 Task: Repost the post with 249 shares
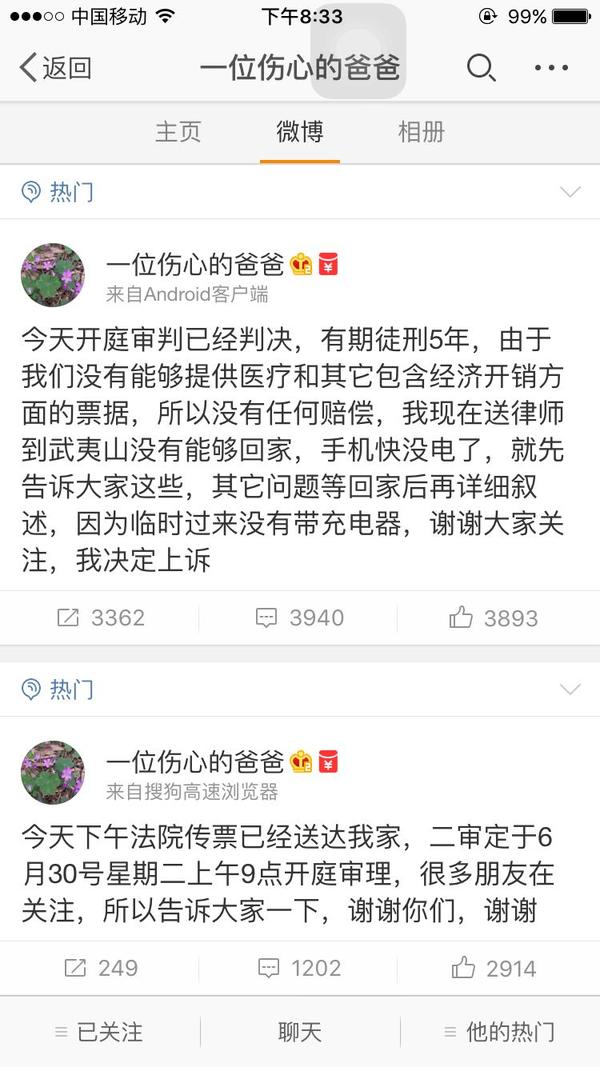[100, 968]
